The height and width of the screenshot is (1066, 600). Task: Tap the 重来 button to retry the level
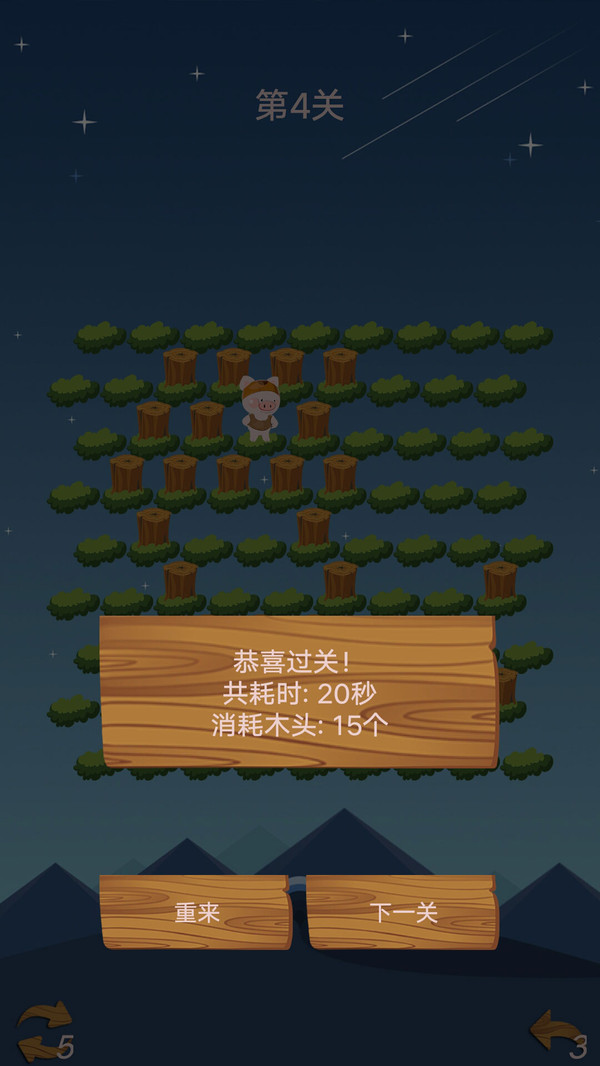tap(196, 912)
